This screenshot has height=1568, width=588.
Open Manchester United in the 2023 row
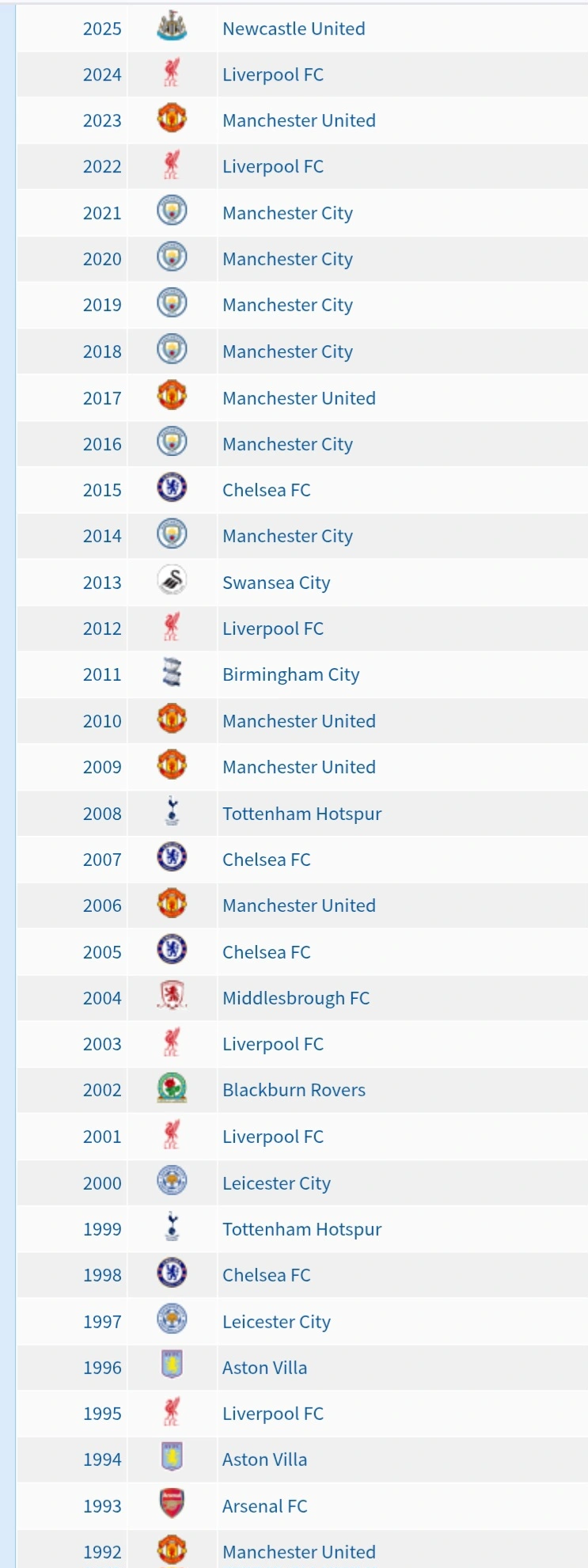pos(299,120)
